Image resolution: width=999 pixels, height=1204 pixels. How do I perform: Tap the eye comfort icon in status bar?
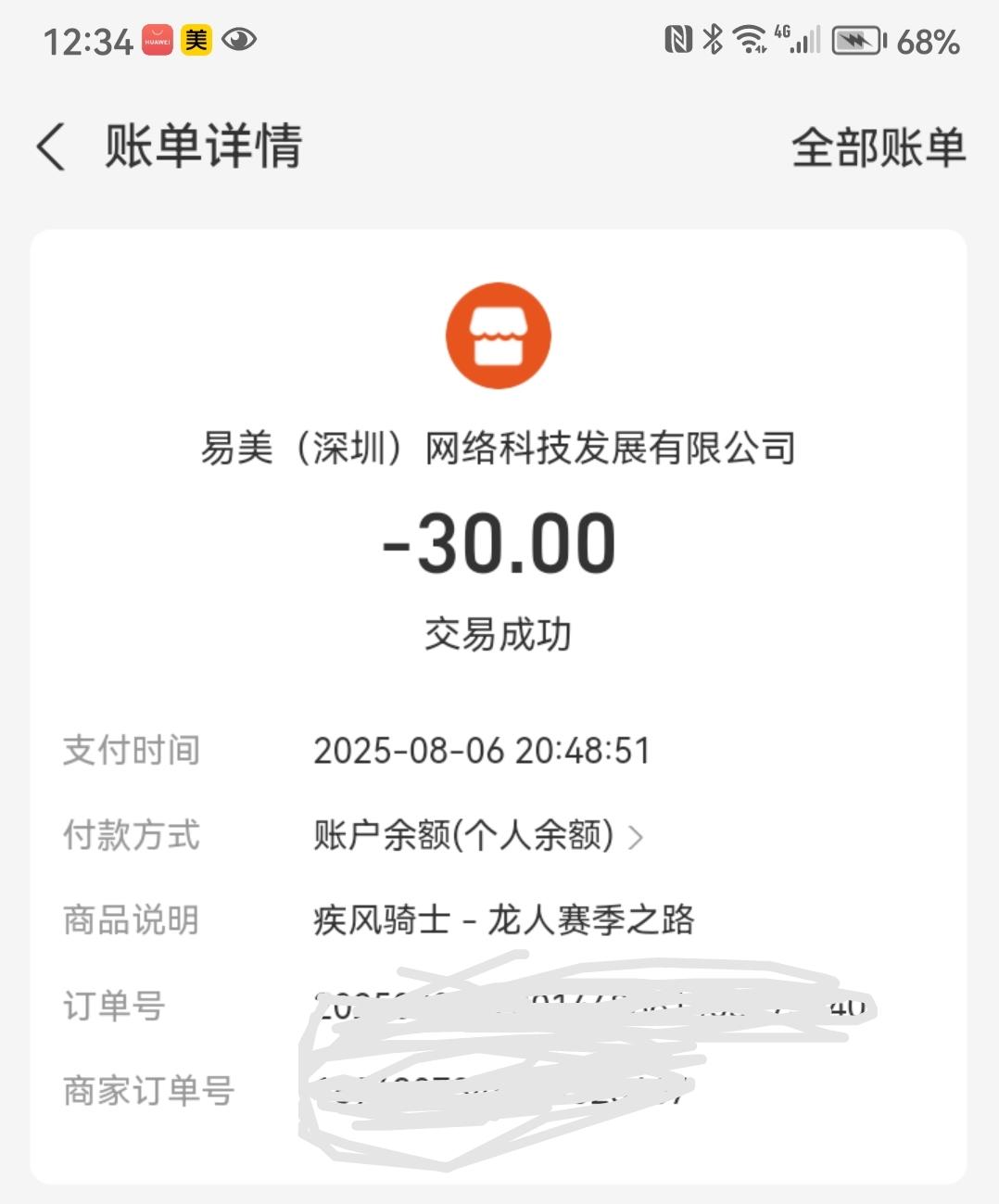(x=240, y=39)
